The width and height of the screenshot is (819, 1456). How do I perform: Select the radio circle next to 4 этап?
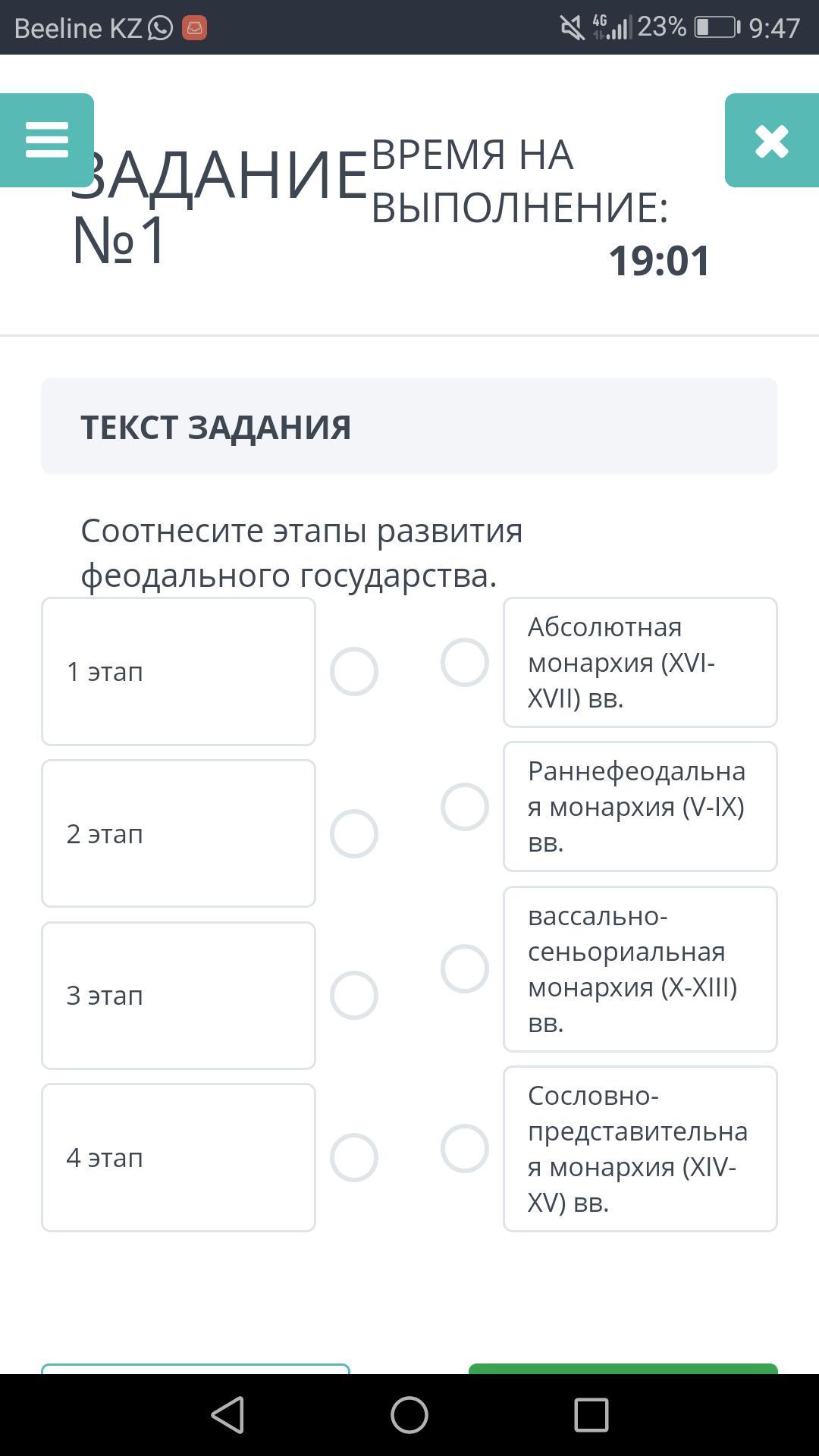point(354,1157)
